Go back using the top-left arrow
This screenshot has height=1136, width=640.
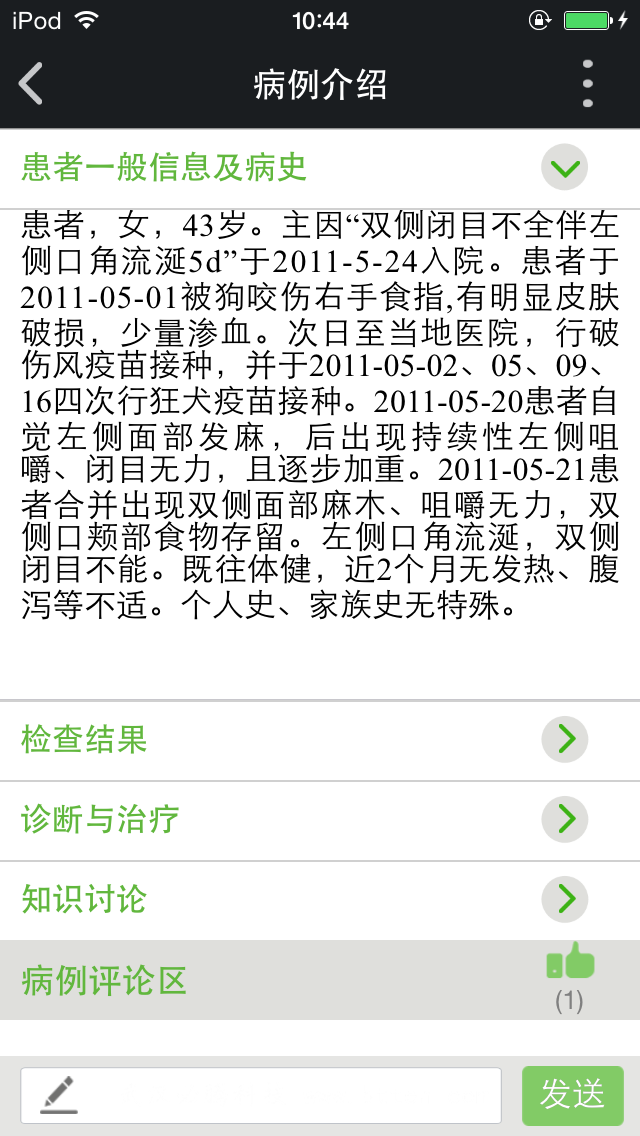[31, 84]
